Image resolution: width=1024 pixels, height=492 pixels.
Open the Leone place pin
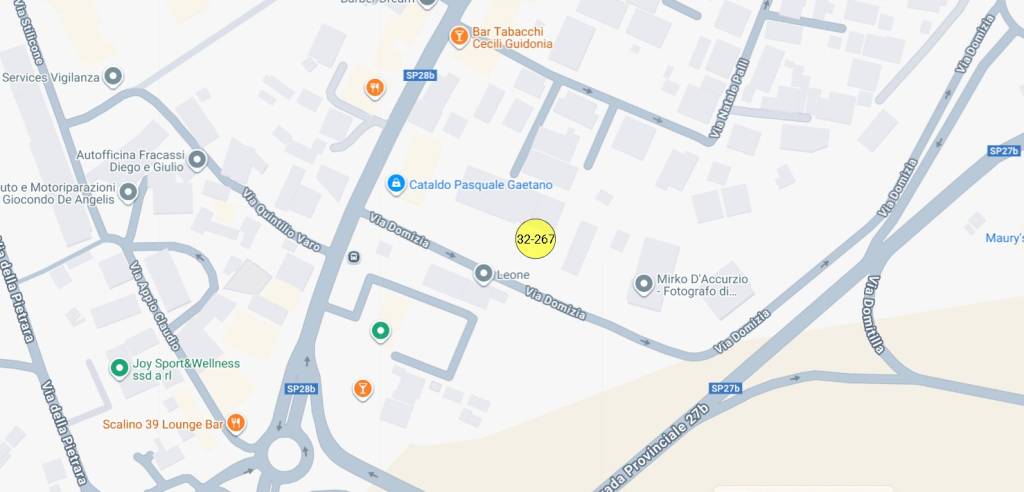tap(484, 273)
